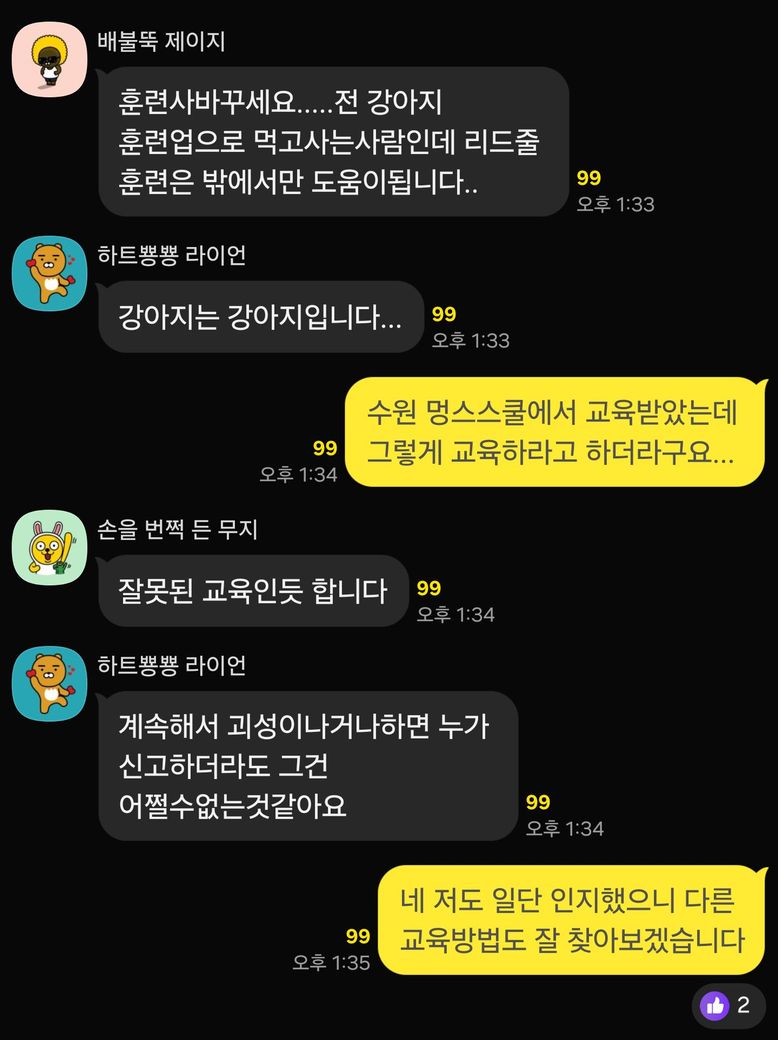The image size is (778, 1040).
Task: Tap the thumbs-up reaction showing 2
Action: [727, 1005]
